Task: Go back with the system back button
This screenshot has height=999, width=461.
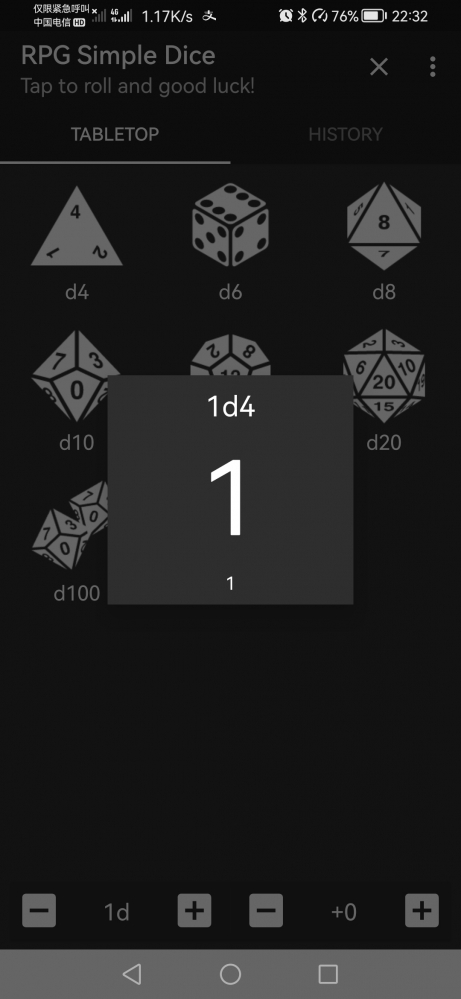Action: [132, 974]
